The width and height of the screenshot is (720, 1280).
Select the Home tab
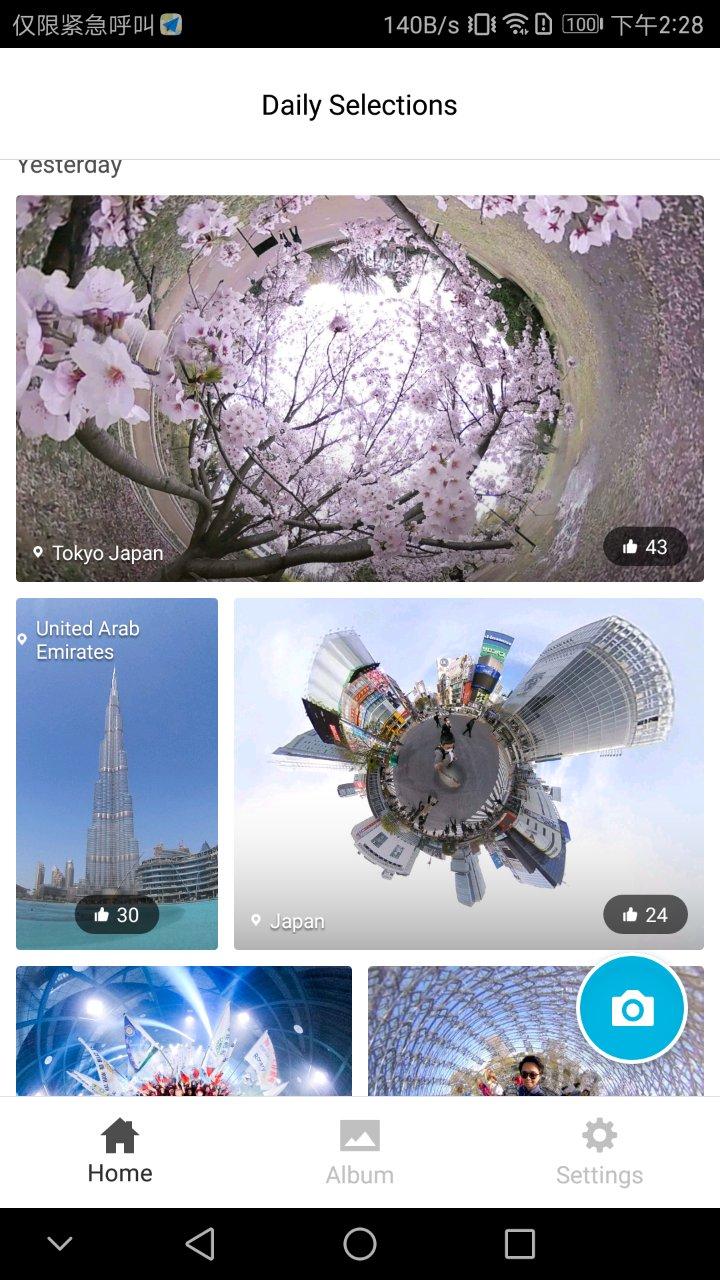120,1152
